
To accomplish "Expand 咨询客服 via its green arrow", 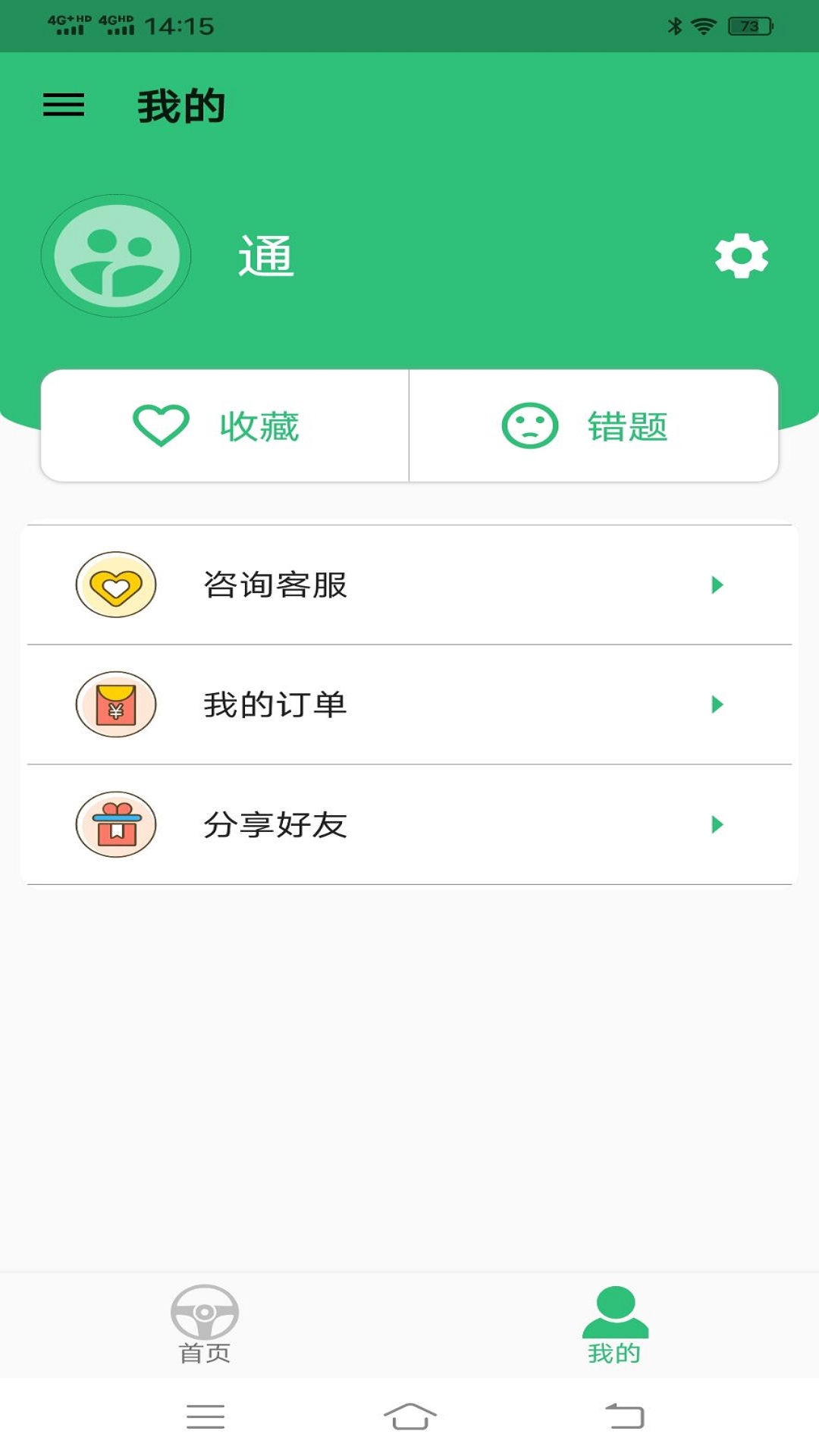I will [x=716, y=585].
